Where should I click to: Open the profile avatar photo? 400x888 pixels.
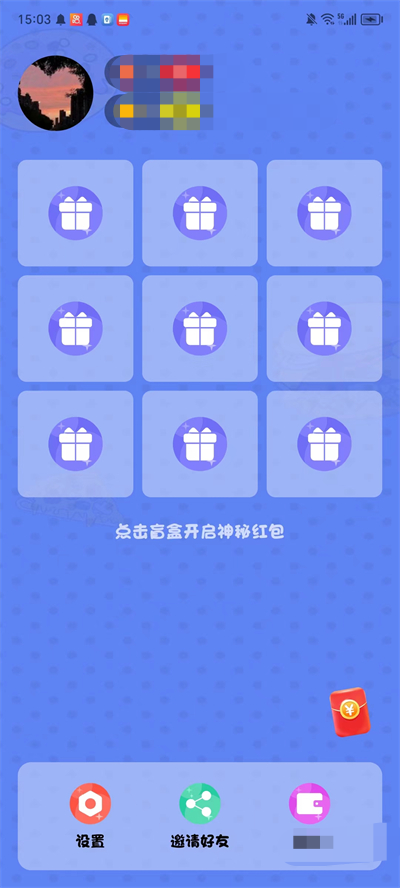(x=56, y=93)
